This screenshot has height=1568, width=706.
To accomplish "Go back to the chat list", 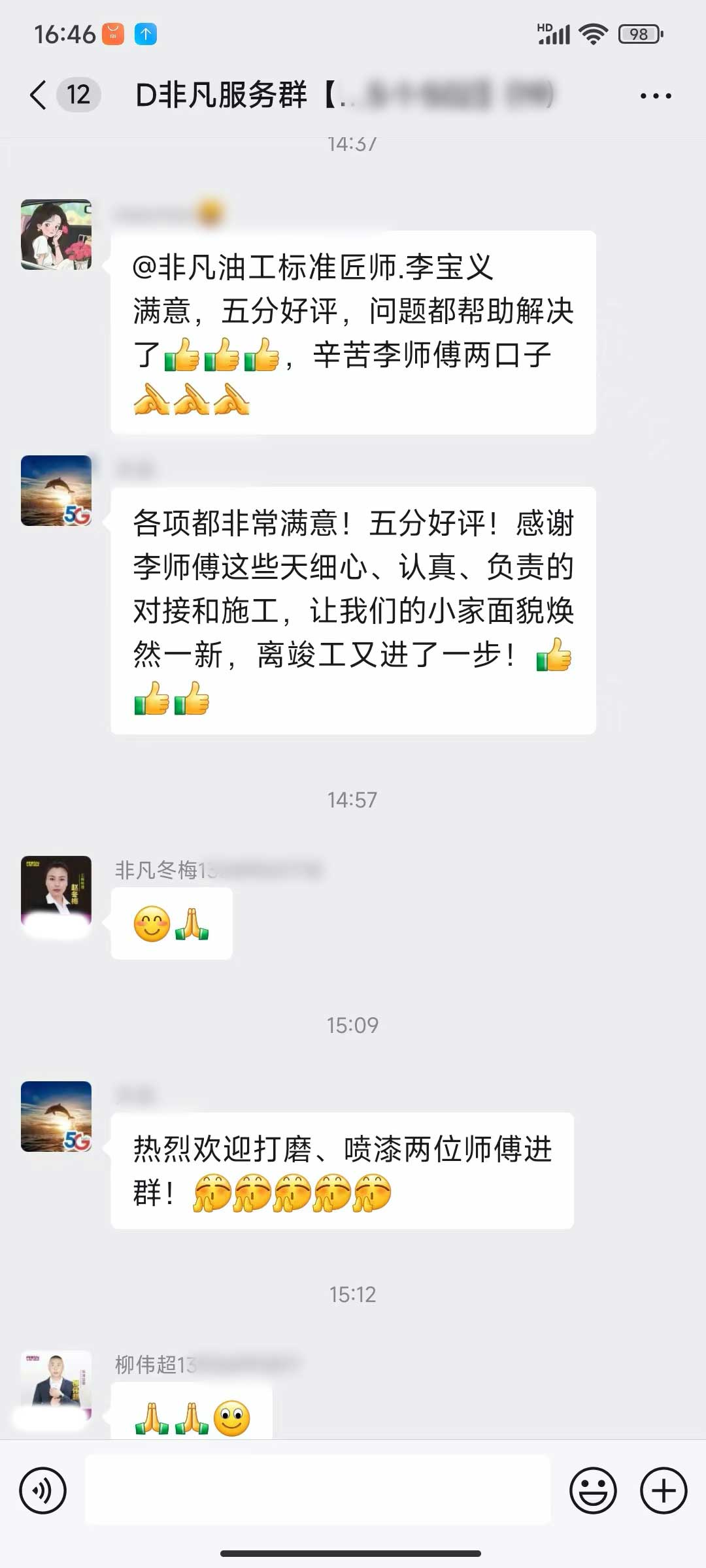I will (39, 95).
